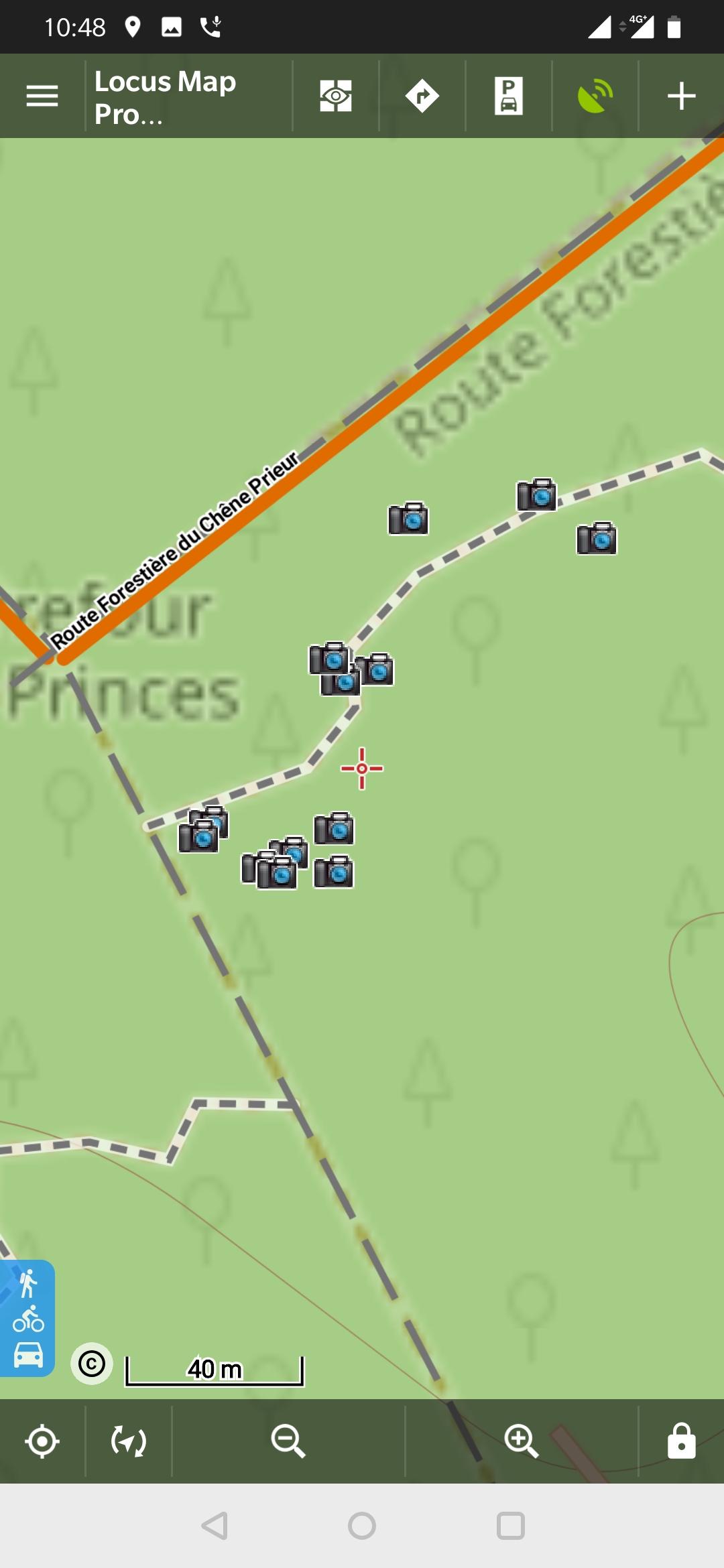Open the green GPS satellite status
Screen dimensions: 724x1568
[x=595, y=96]
